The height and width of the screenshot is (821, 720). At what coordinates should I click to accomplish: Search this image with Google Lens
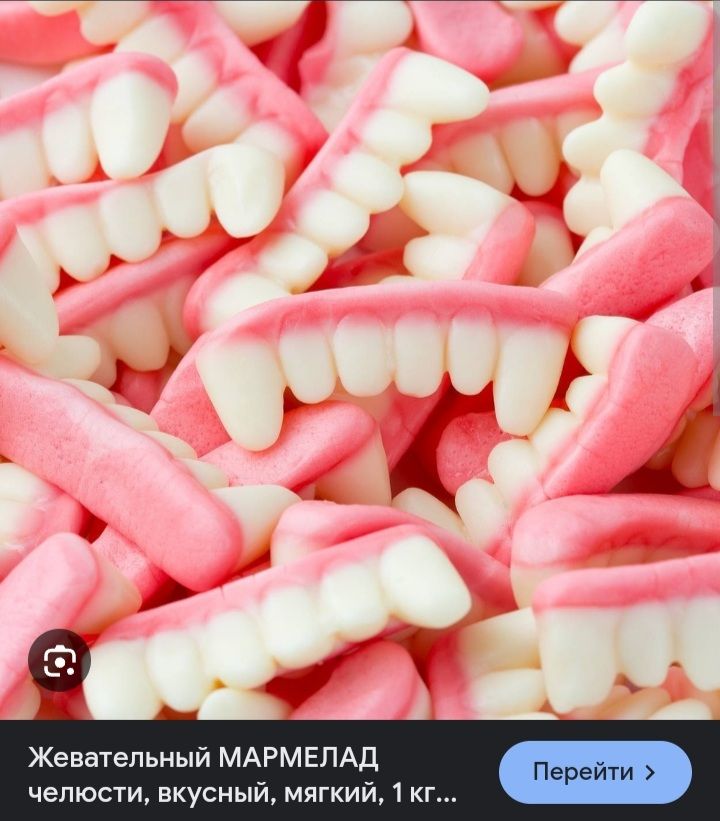tap(59, 660)
